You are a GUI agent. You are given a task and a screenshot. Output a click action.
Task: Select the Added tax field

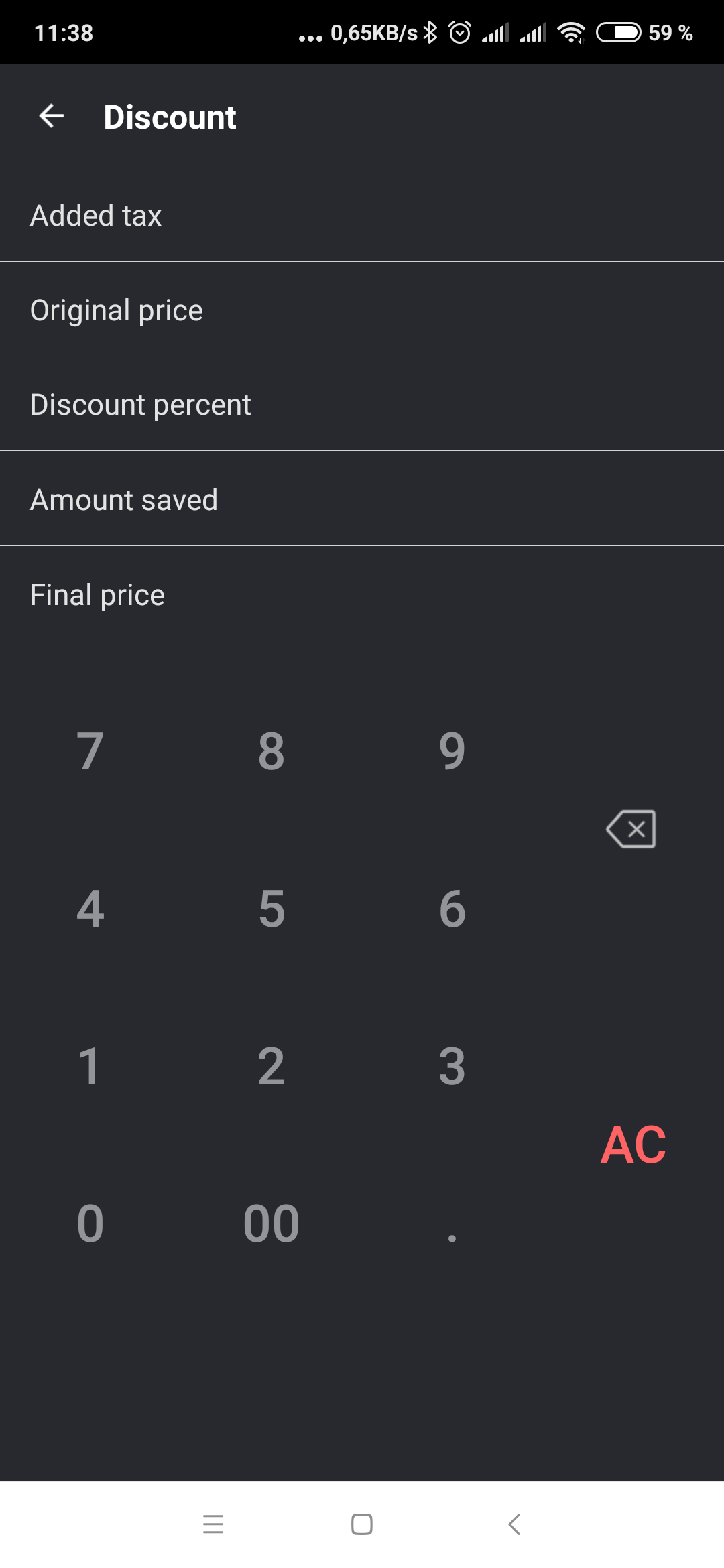tap(362, 216)
